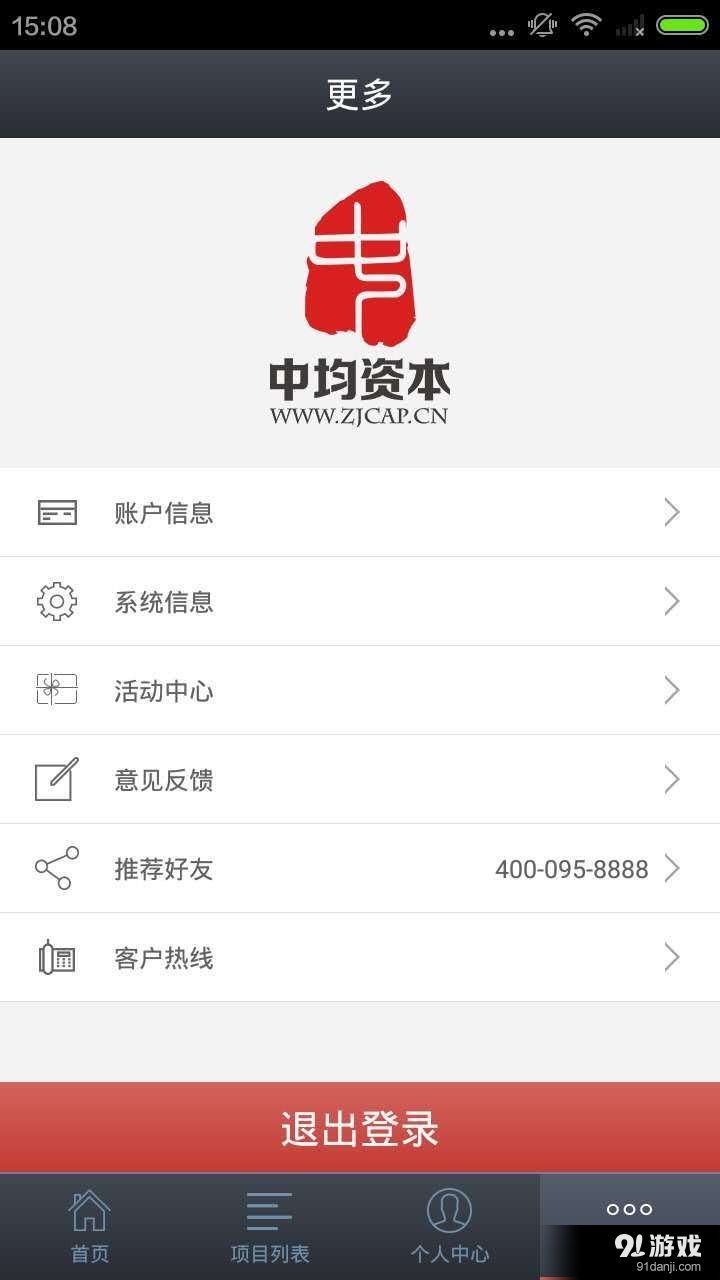Tap the 退出登录 logout button
The height and width of the screenshot is (1280, 720).
(x=360, y=1126)
